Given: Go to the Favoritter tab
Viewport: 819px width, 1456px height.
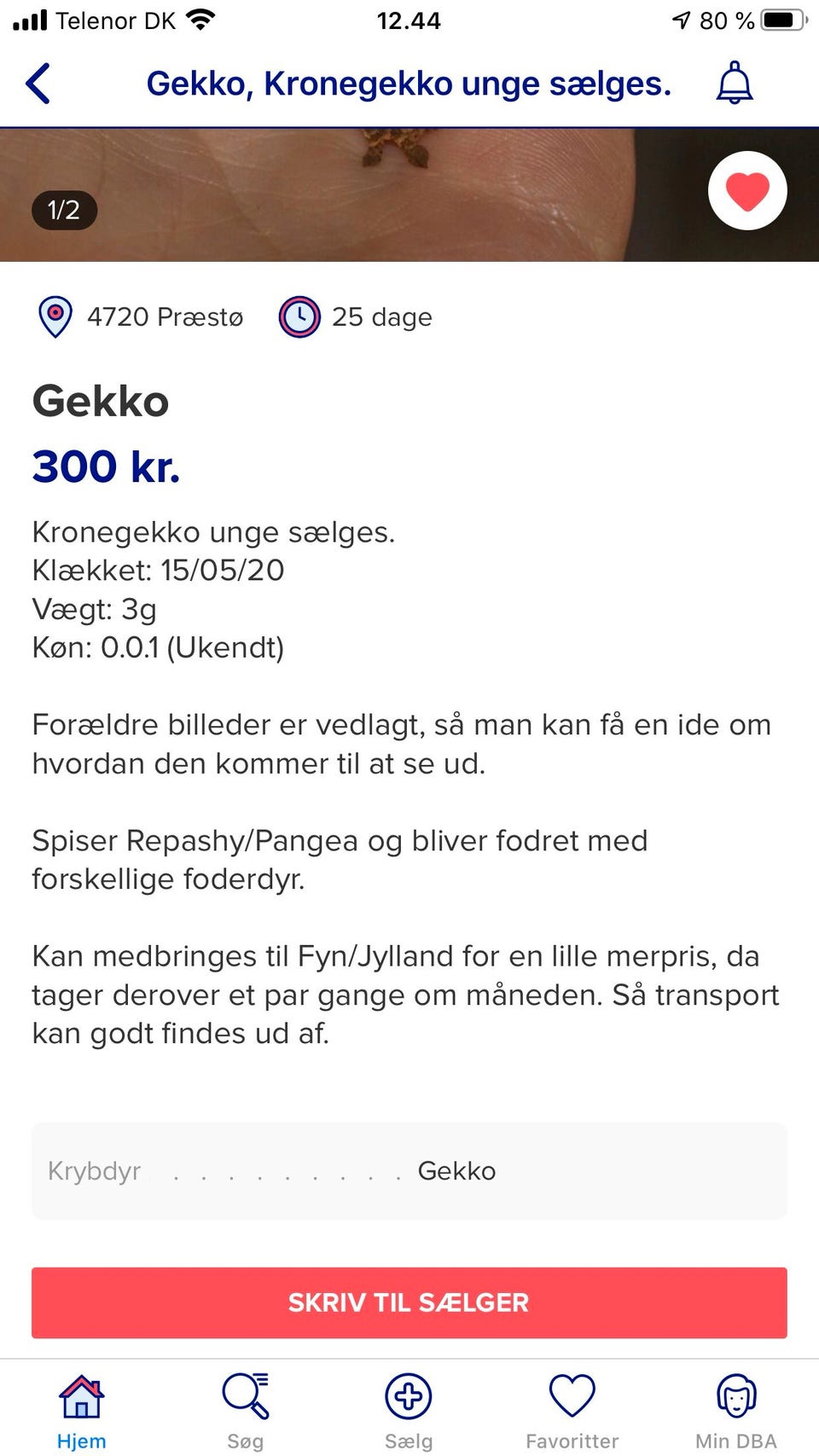Looking at the screenshot, I should point(572,1412).
